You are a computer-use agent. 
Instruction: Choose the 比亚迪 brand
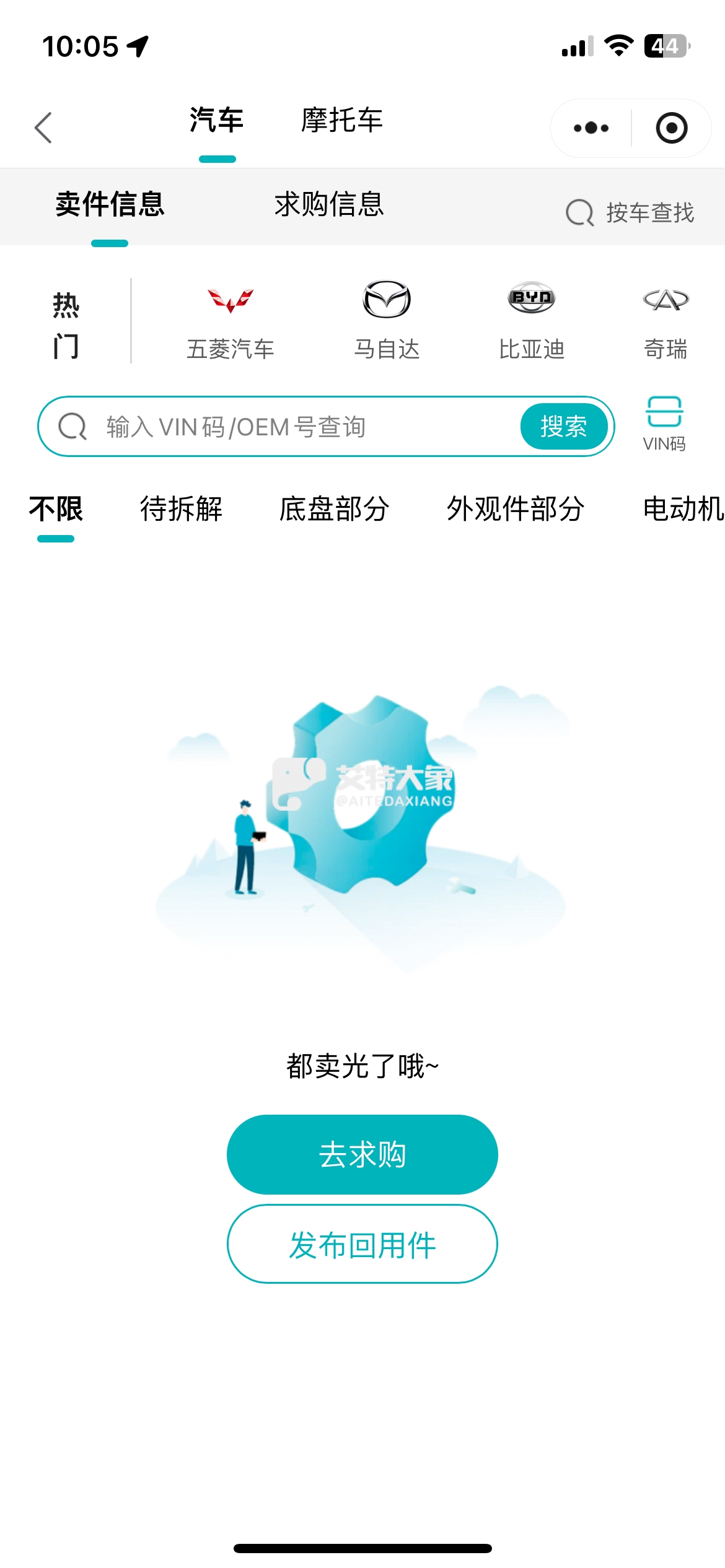(x=532, y=323)
